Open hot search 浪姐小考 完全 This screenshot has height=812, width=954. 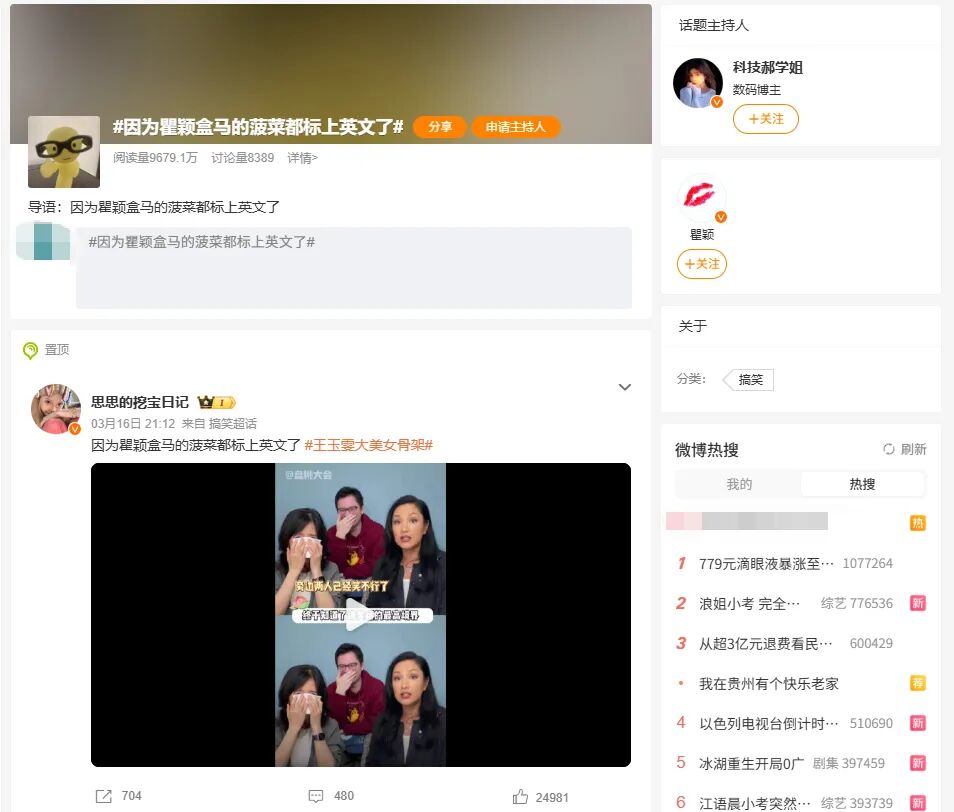pyautogui.click(x=748, y=603)
